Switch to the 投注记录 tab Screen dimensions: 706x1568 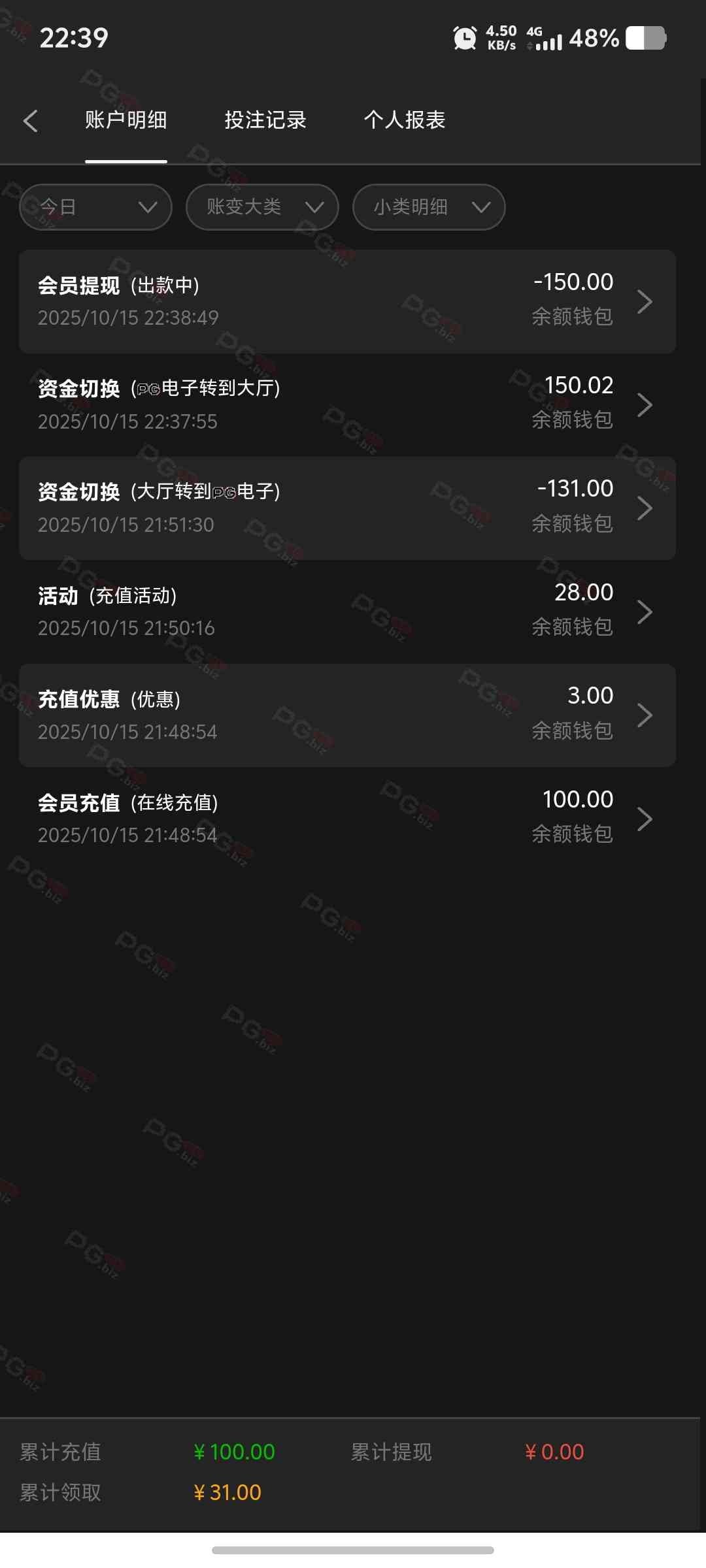pyautogui.click(x=265, y=120)
